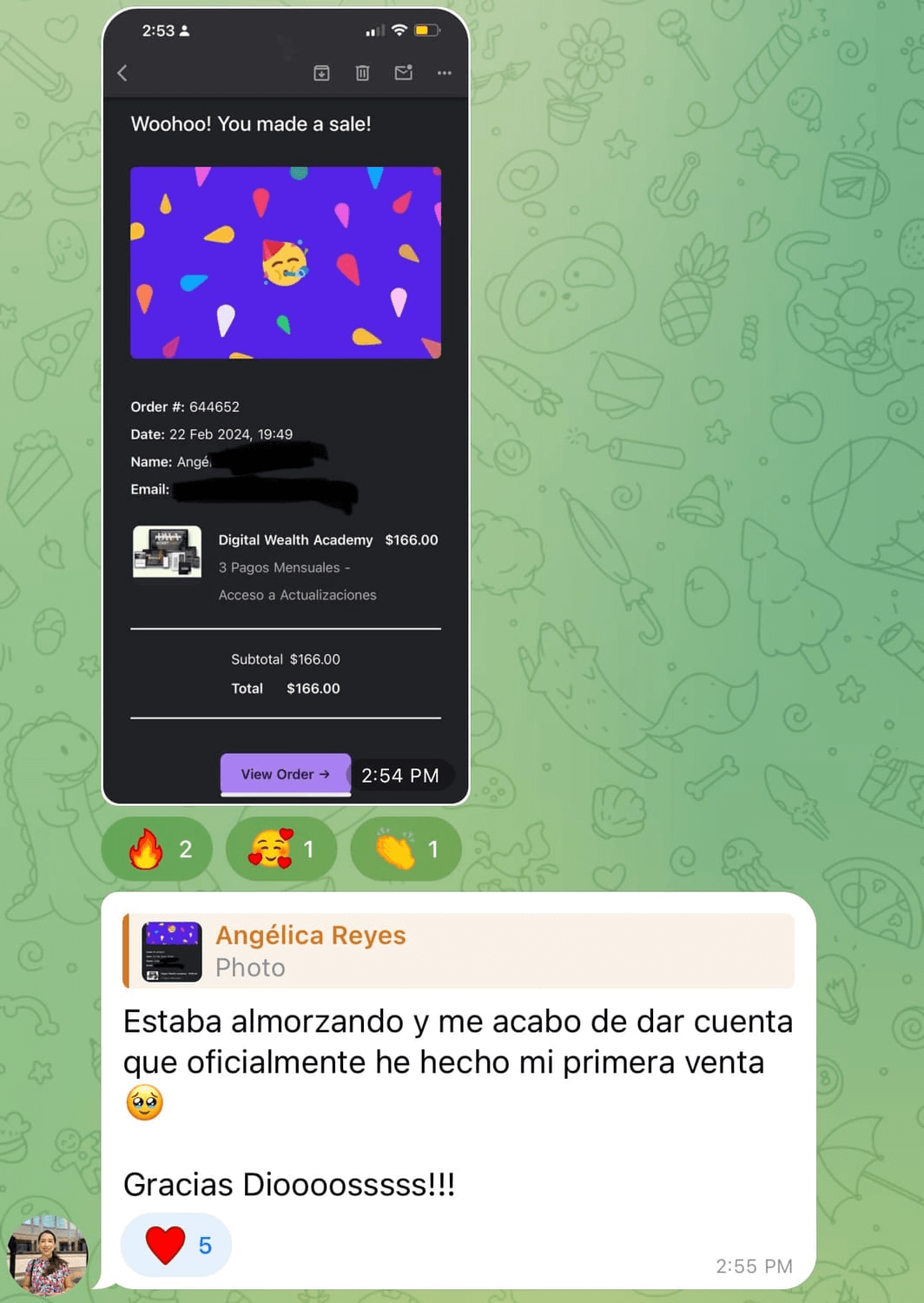Tap the clapping hands reaction chip
This screenshot has height=1303, width=924.
406,849
